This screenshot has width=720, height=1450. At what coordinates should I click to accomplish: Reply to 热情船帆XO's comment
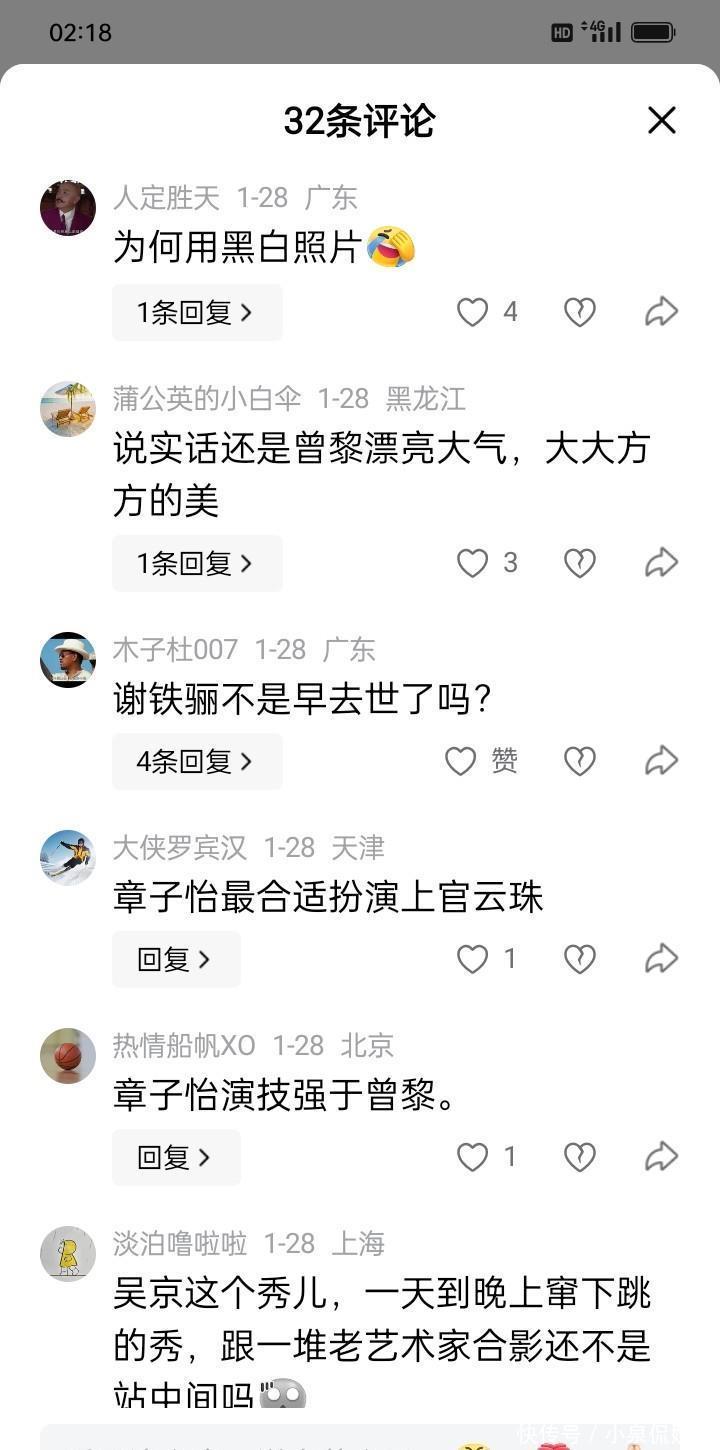click(176, 1157)
